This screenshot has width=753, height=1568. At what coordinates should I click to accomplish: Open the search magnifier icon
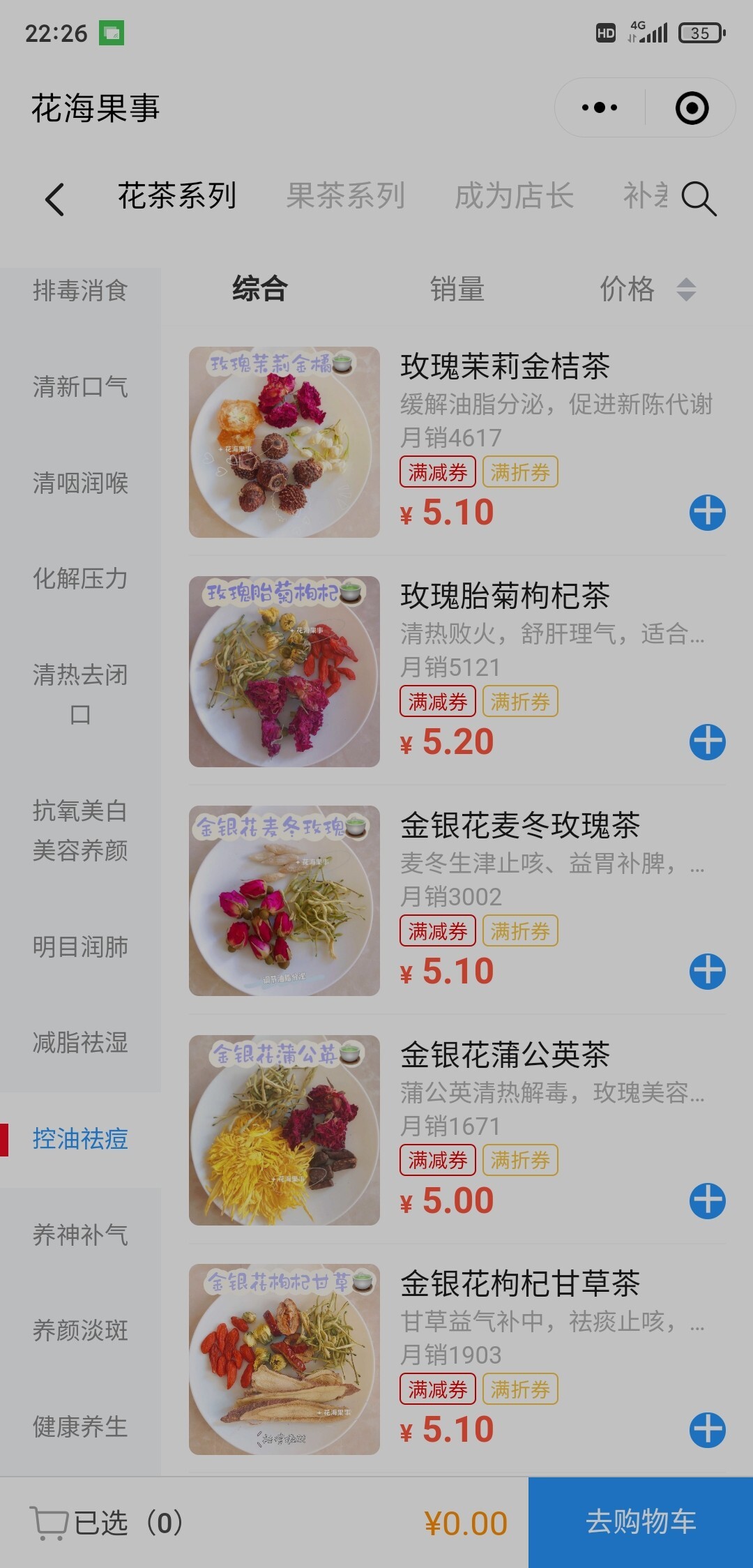(699, 199)
